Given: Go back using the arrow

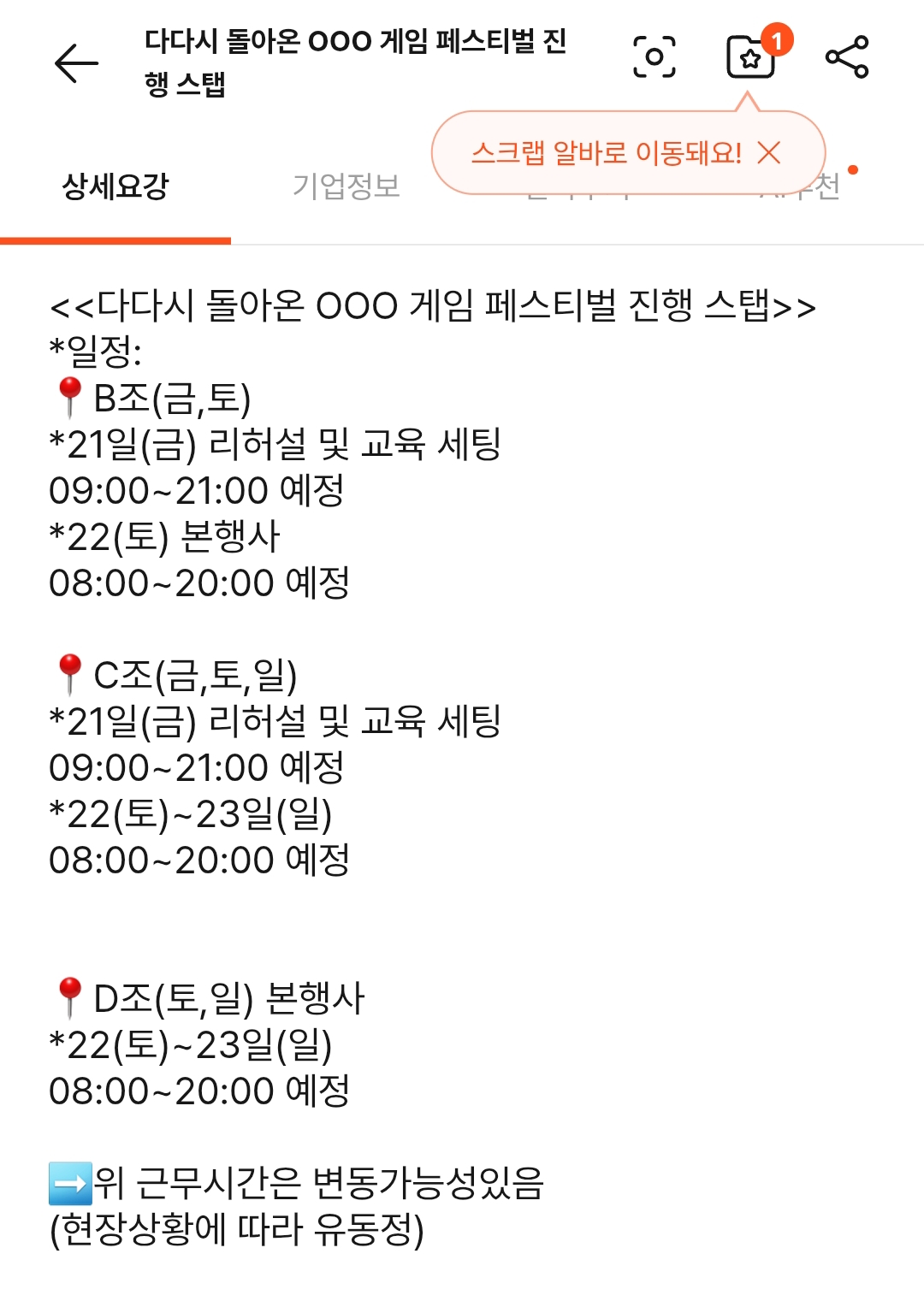Looking at the screenshot, I should (x=76, y=63).
